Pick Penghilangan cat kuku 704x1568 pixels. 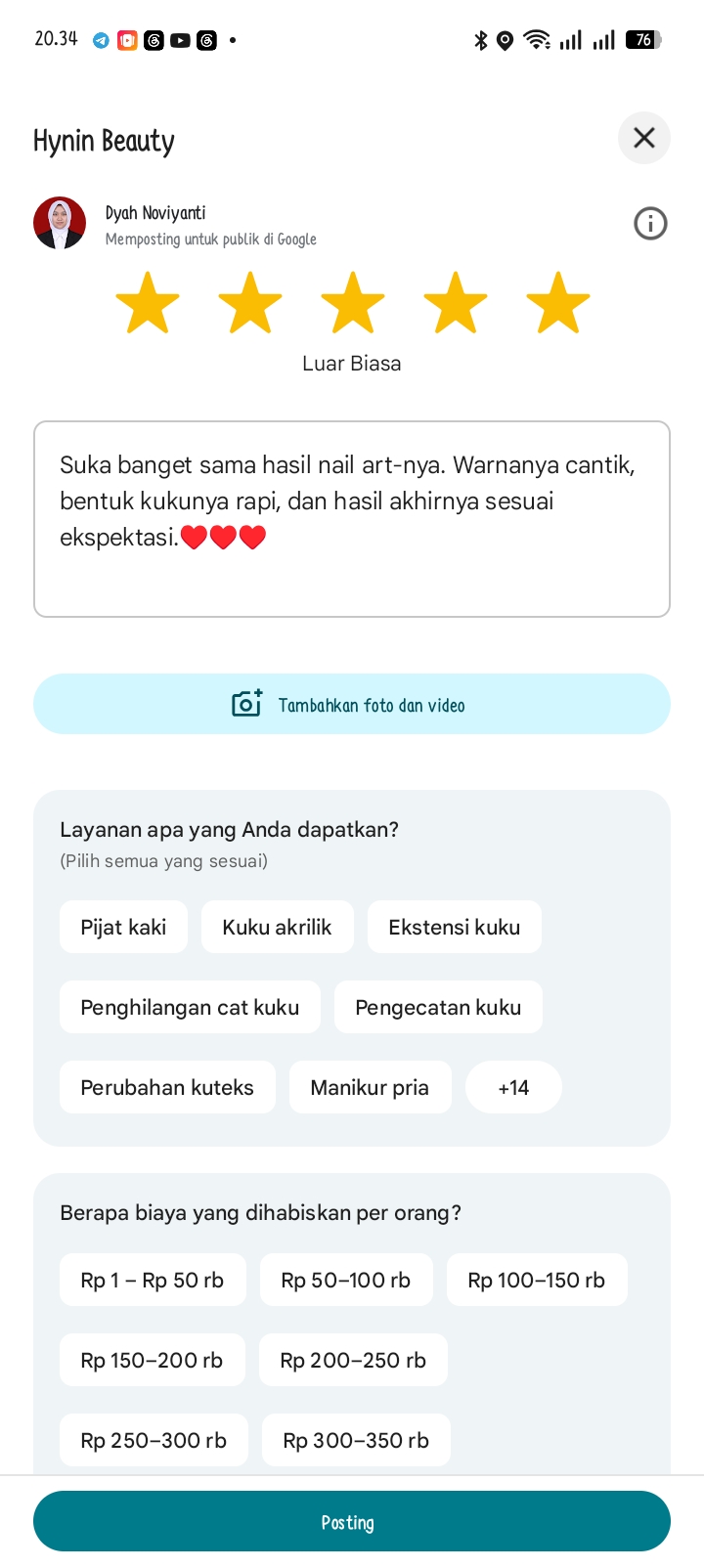pos(190,1007)
